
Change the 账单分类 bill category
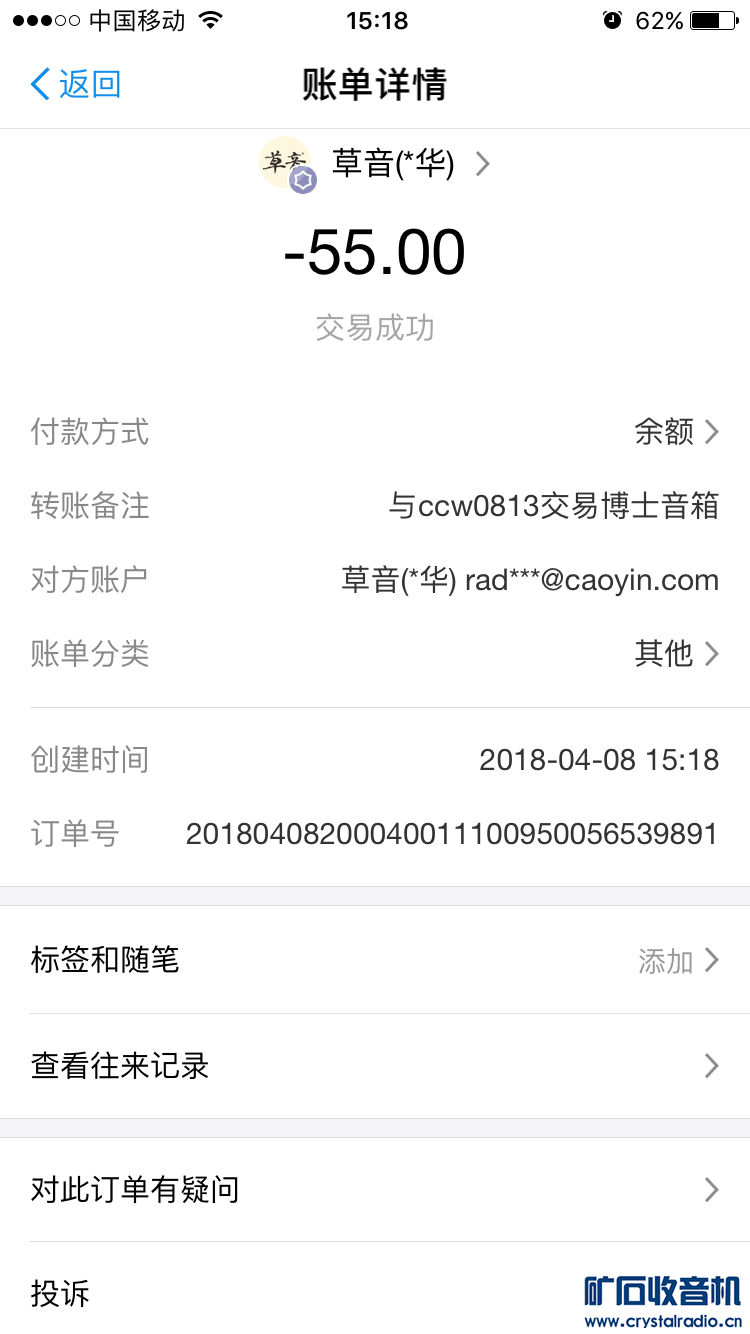[374, 654]
